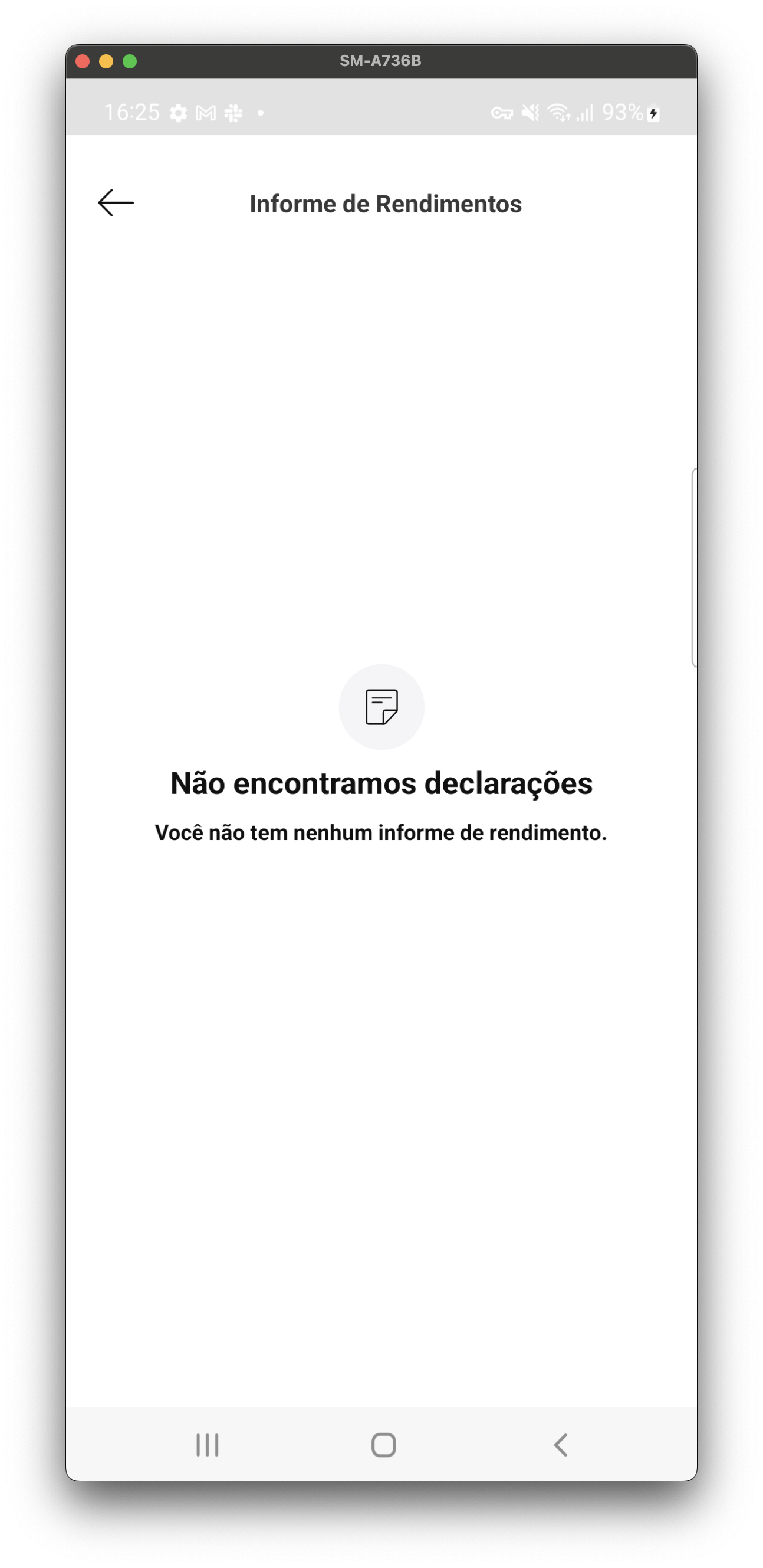
Task: Tap the dot notification indicator in status bar
Action: click(x=261, y=114)
